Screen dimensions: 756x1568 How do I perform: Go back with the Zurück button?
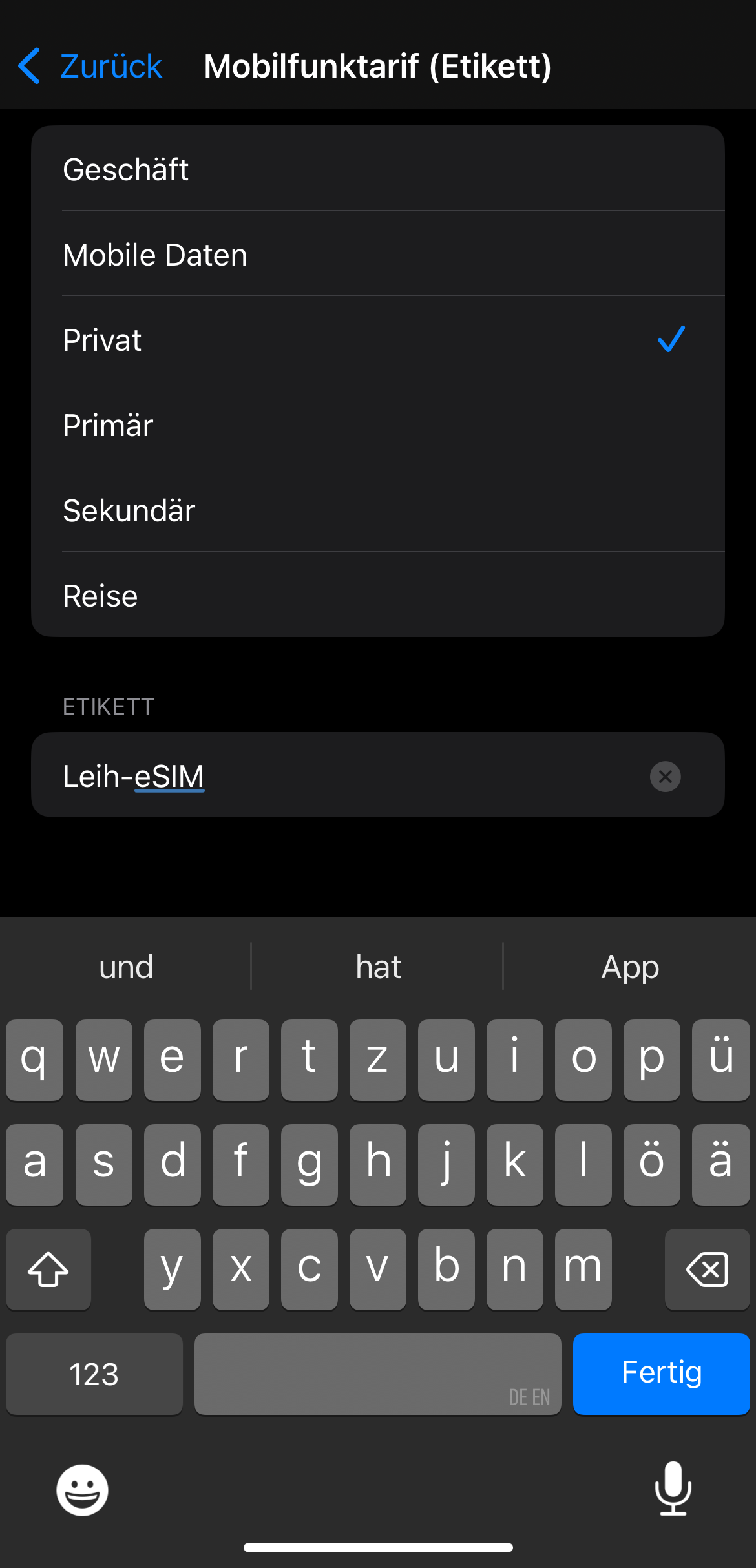tap(90, 66)
